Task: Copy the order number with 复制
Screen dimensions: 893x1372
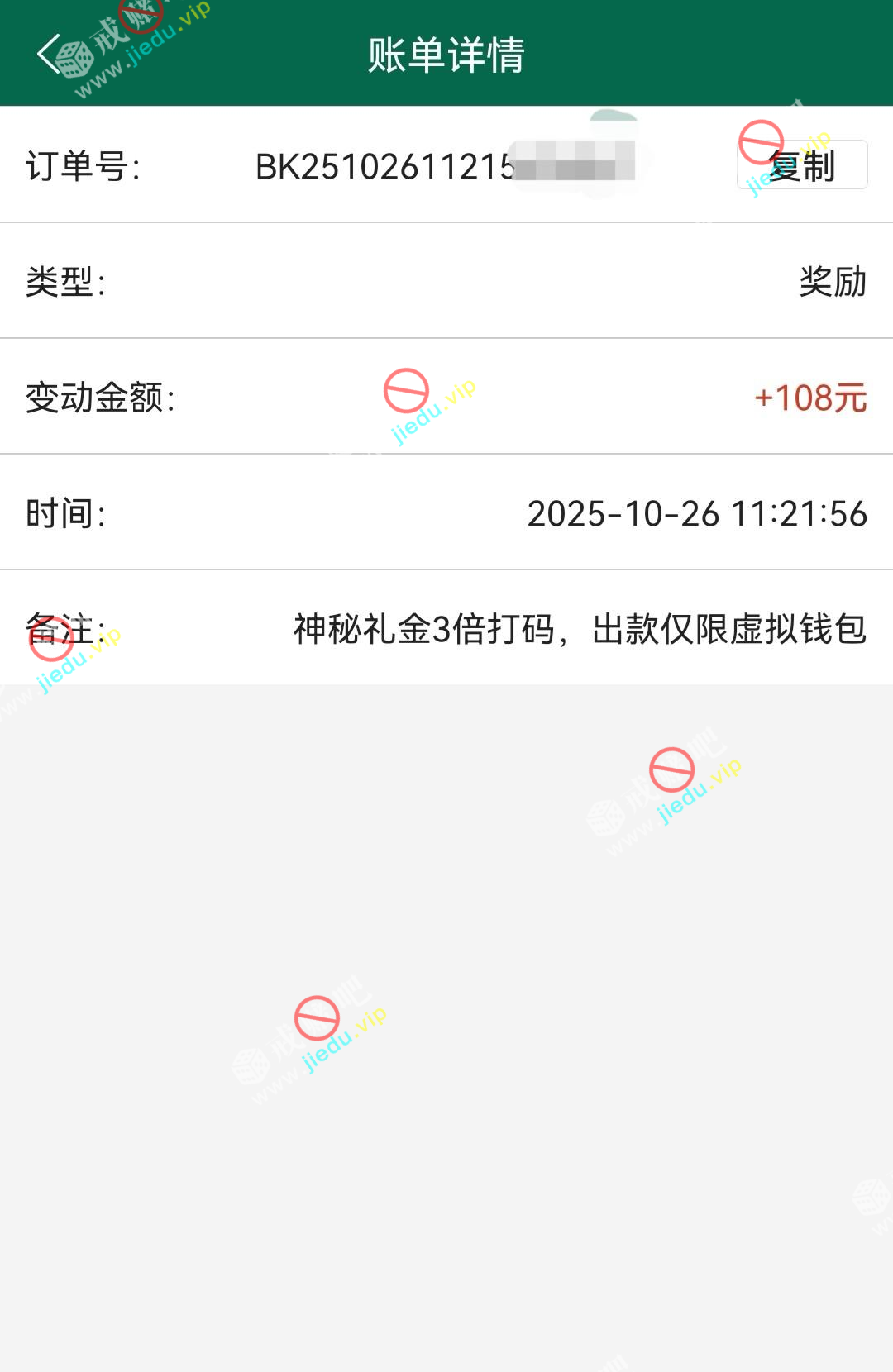Action: (802, 165)
